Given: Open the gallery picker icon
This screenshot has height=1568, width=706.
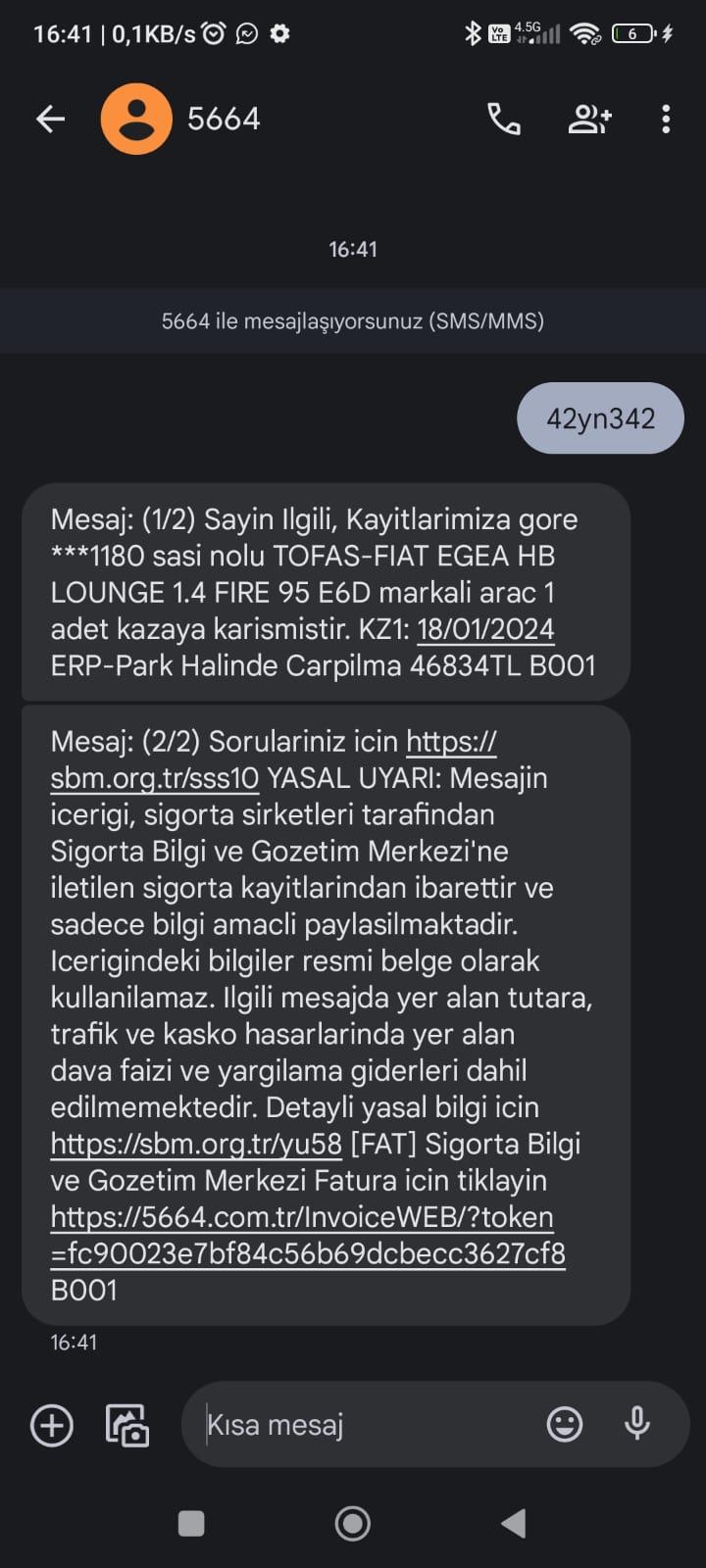Looking at the screenshot, I should 126,1425.
